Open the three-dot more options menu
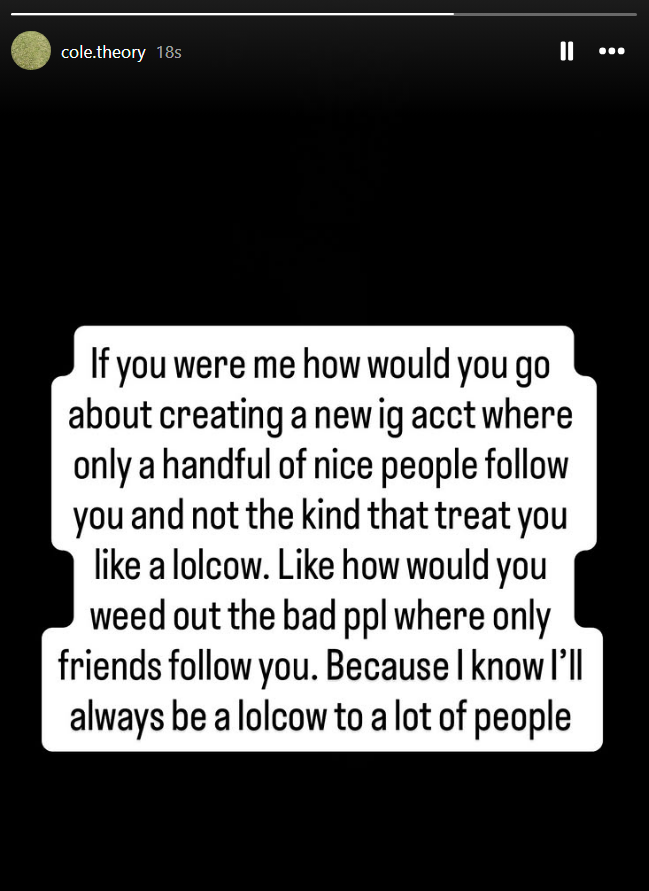This screenshot has height=891, width=649. click(x=612, y=51)
